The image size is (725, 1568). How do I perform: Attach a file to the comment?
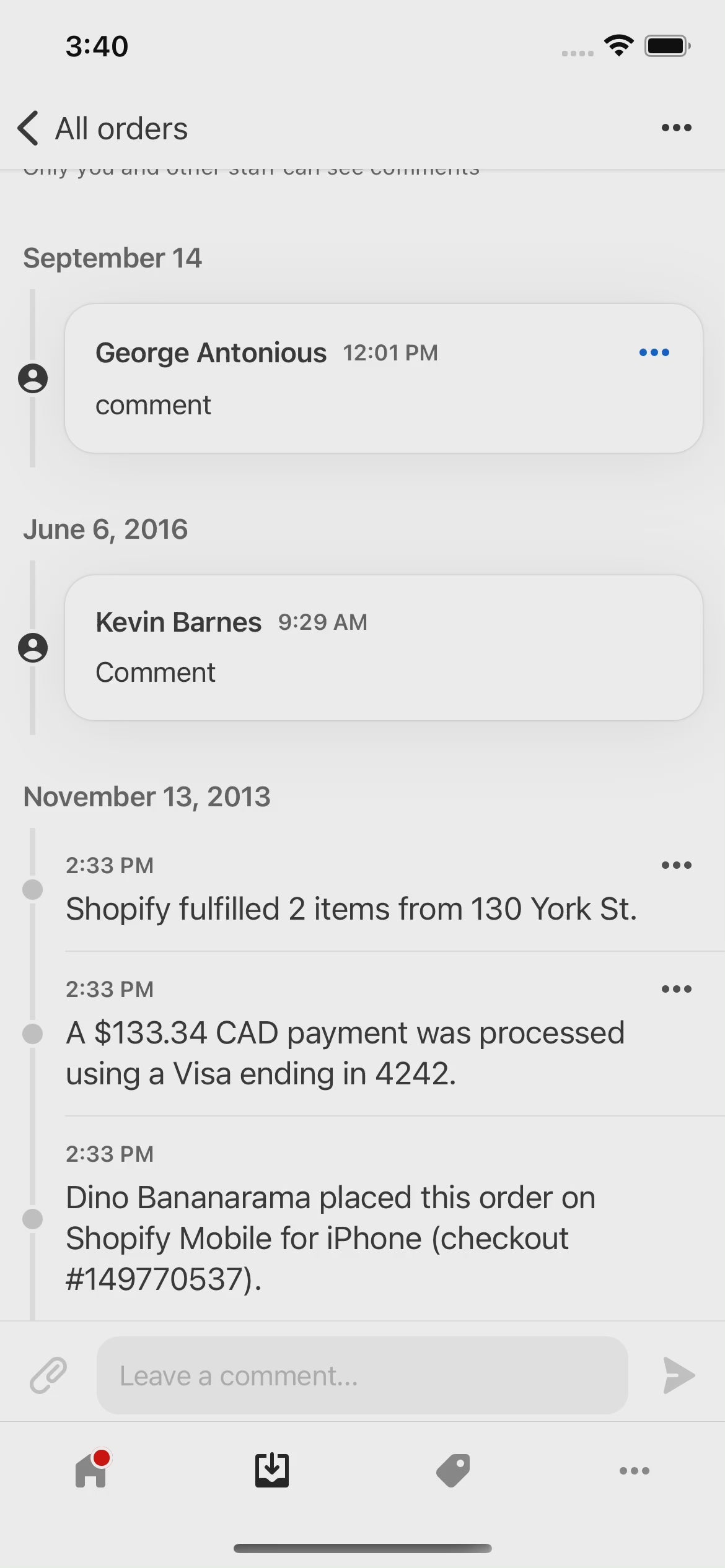(x=48, y=1375)
